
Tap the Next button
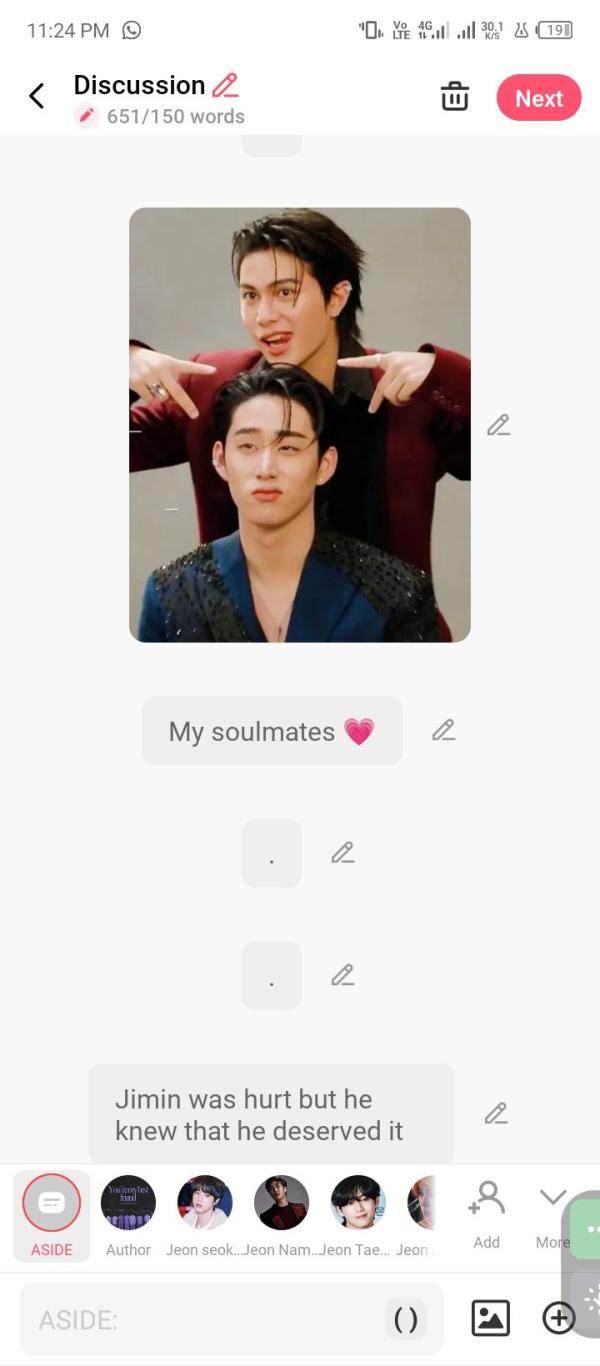pyautogui.click(x=539, y=98)
